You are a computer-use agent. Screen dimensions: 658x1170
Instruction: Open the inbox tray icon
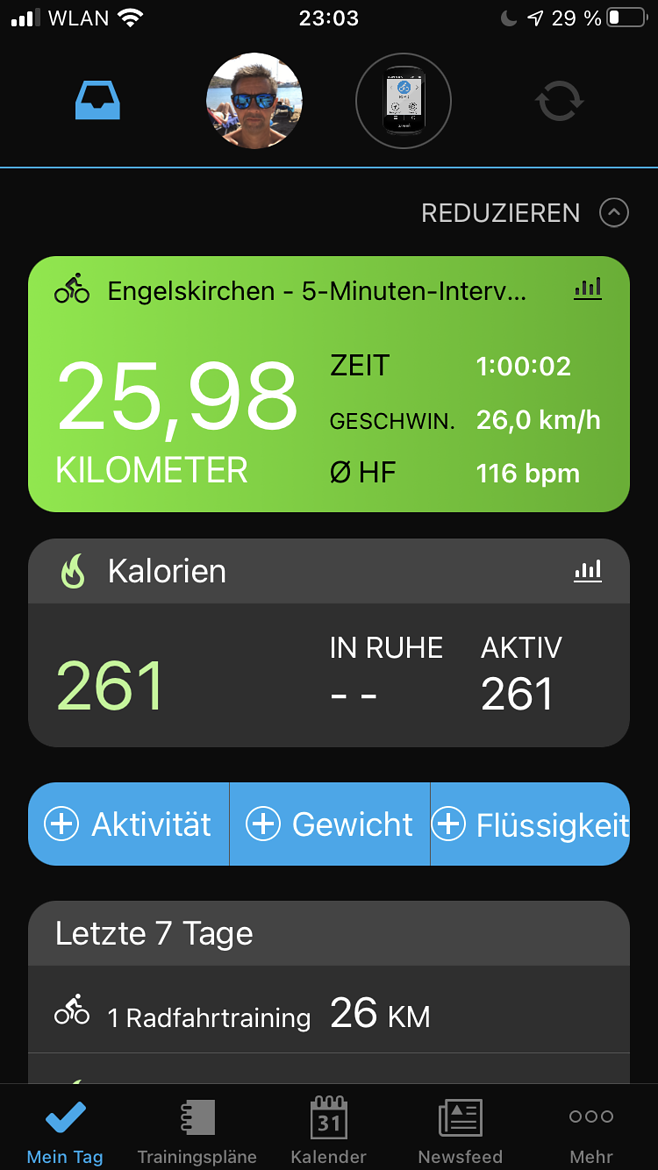point(98,100)
